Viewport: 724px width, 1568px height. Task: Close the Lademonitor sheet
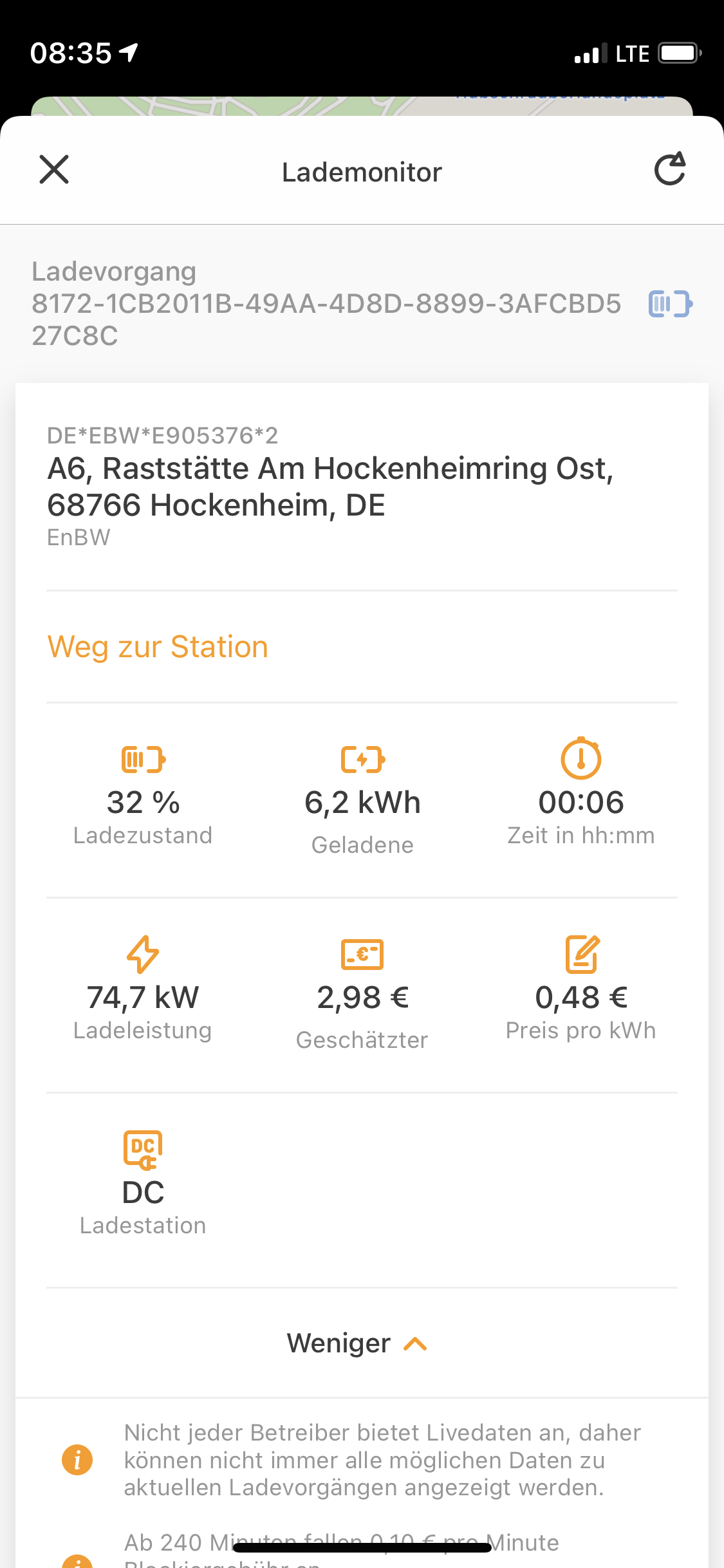click(54, 170)
